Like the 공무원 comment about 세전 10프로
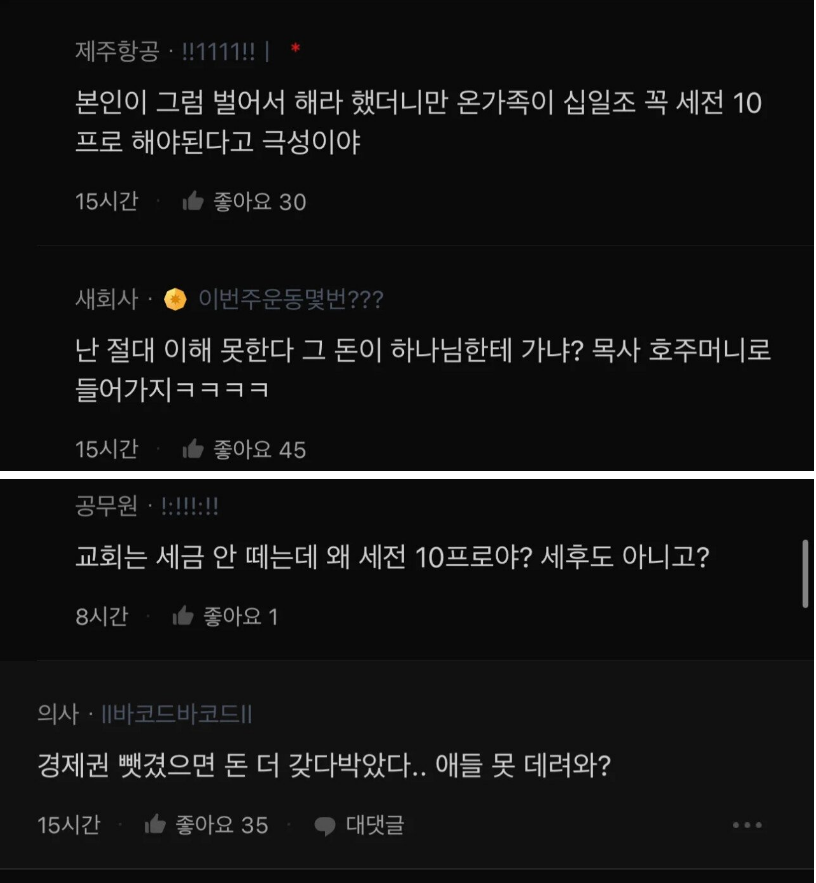The width and height of the screenshot is (816, 883). tap(184, 617)
